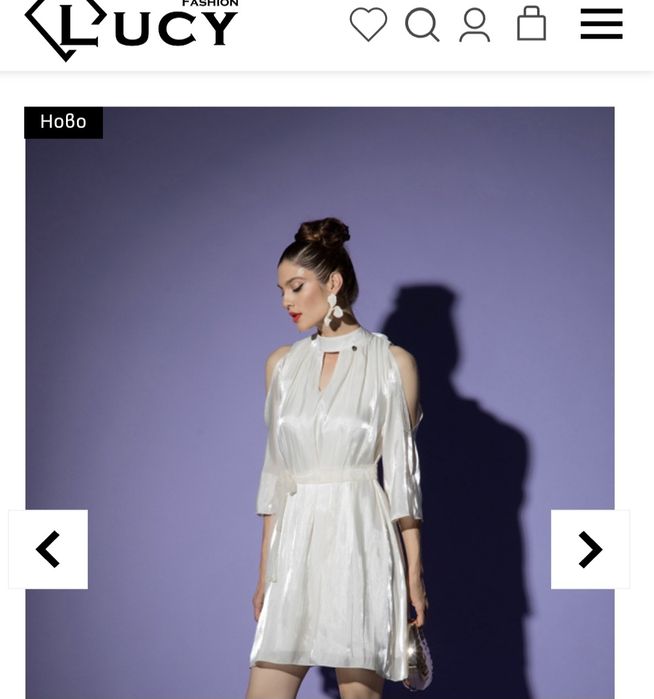The image size is (654, 699).
Task: Open the user account icon
Action: tap(475, 25)
